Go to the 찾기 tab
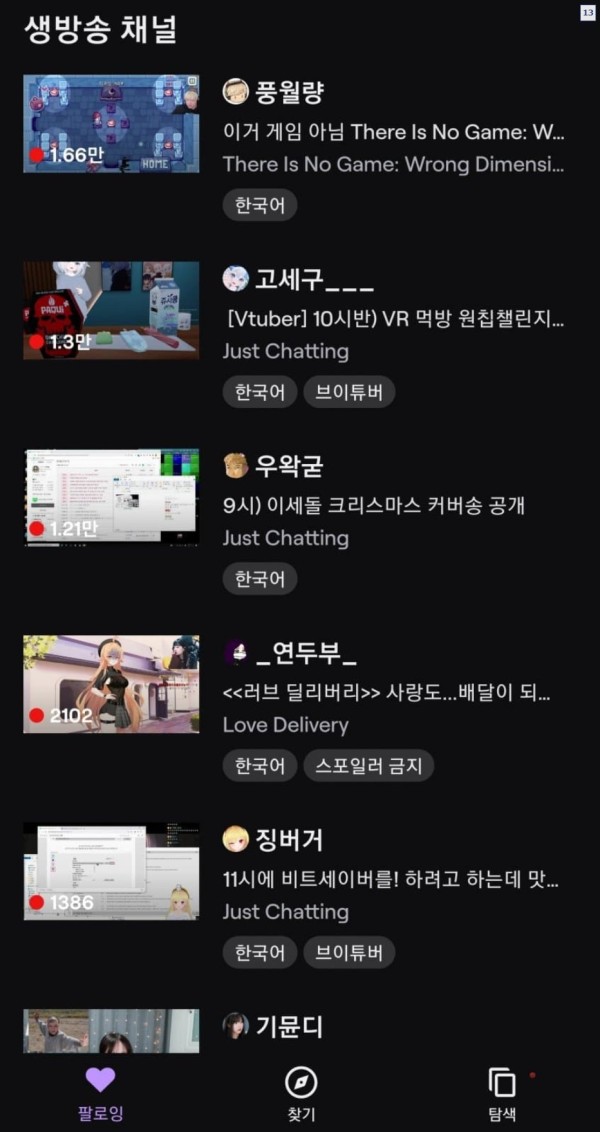This screenshot has width=600, height=1132. click(300, 1092)
